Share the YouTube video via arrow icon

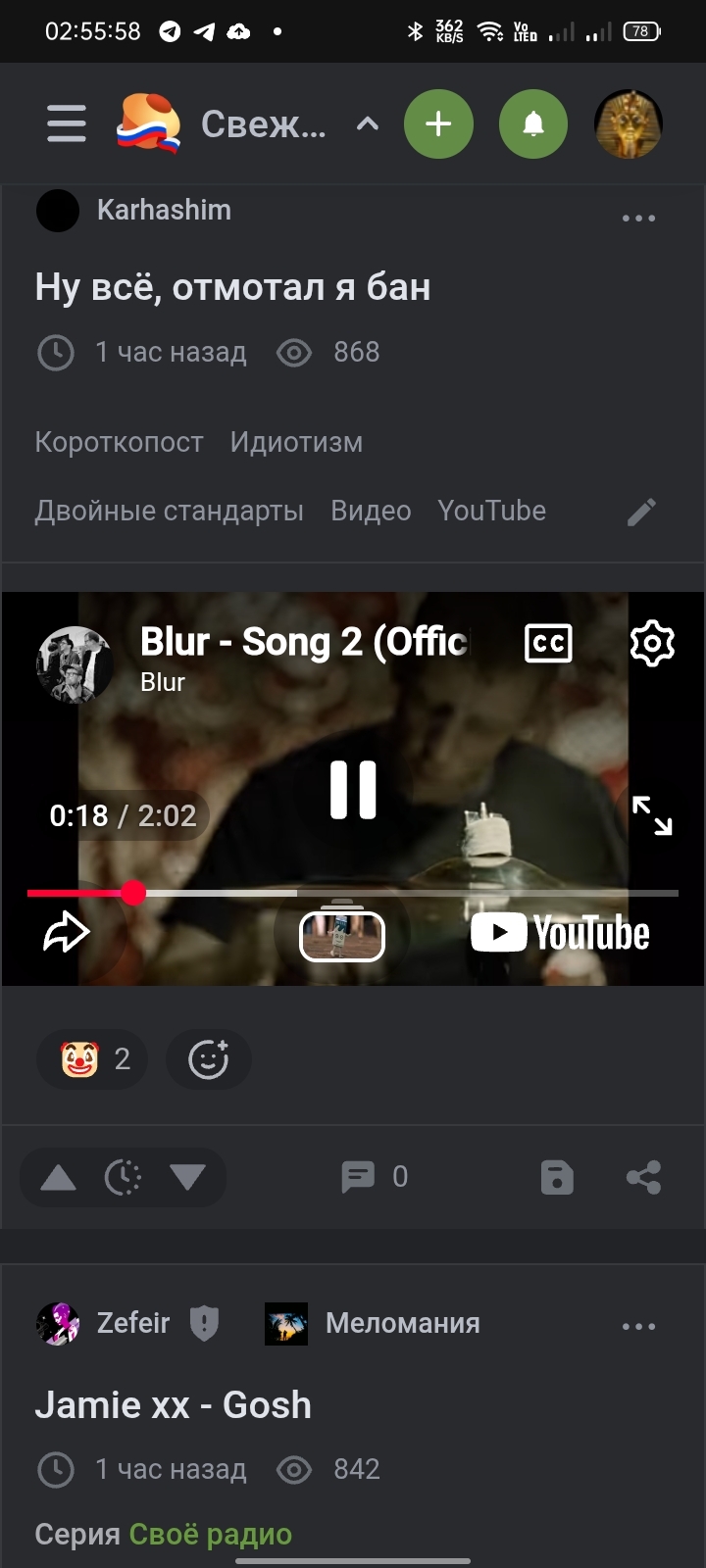pyautogui.click(x=67, y=932)
